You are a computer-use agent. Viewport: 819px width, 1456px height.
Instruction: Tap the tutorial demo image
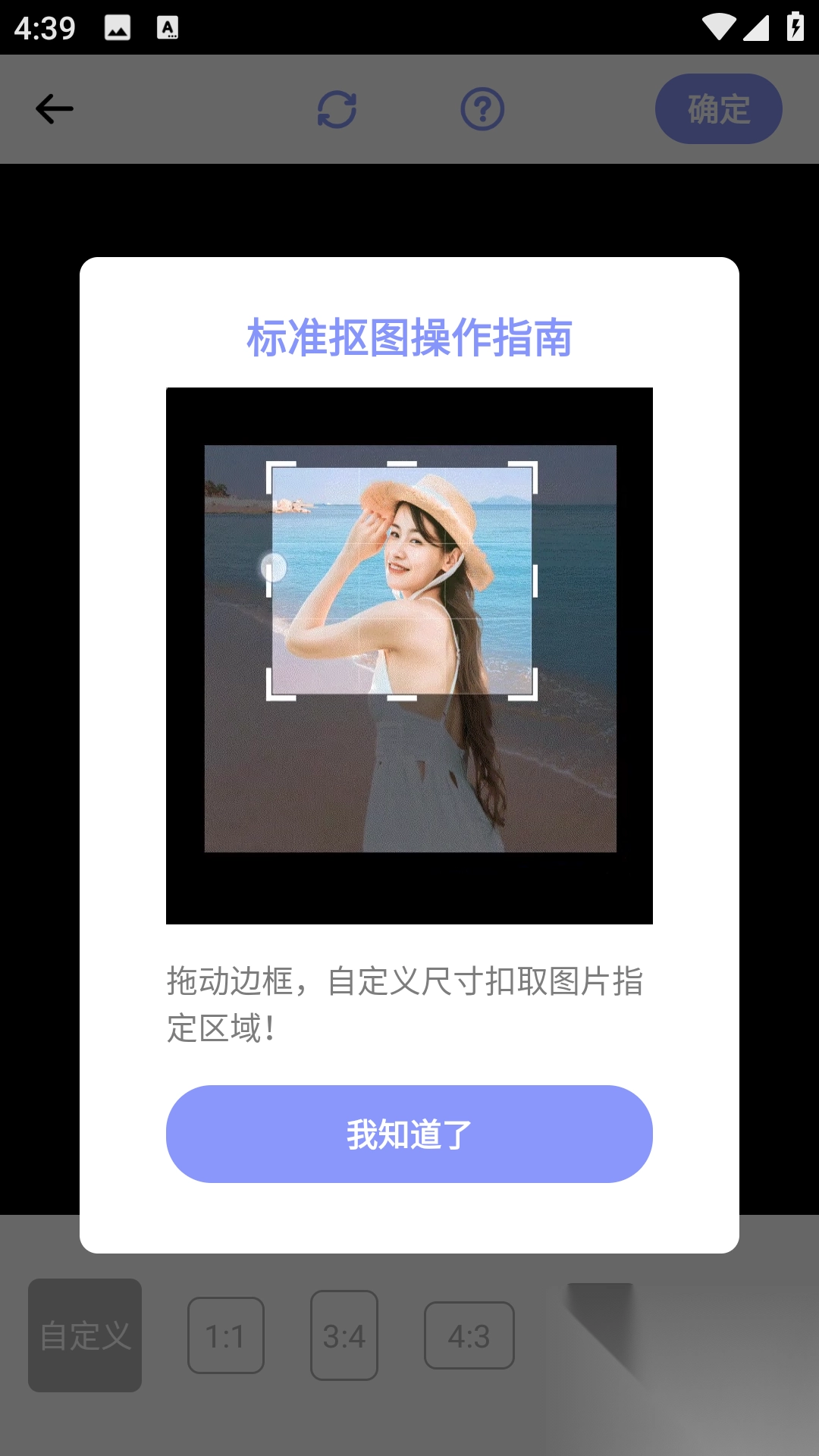click(409, 658)
